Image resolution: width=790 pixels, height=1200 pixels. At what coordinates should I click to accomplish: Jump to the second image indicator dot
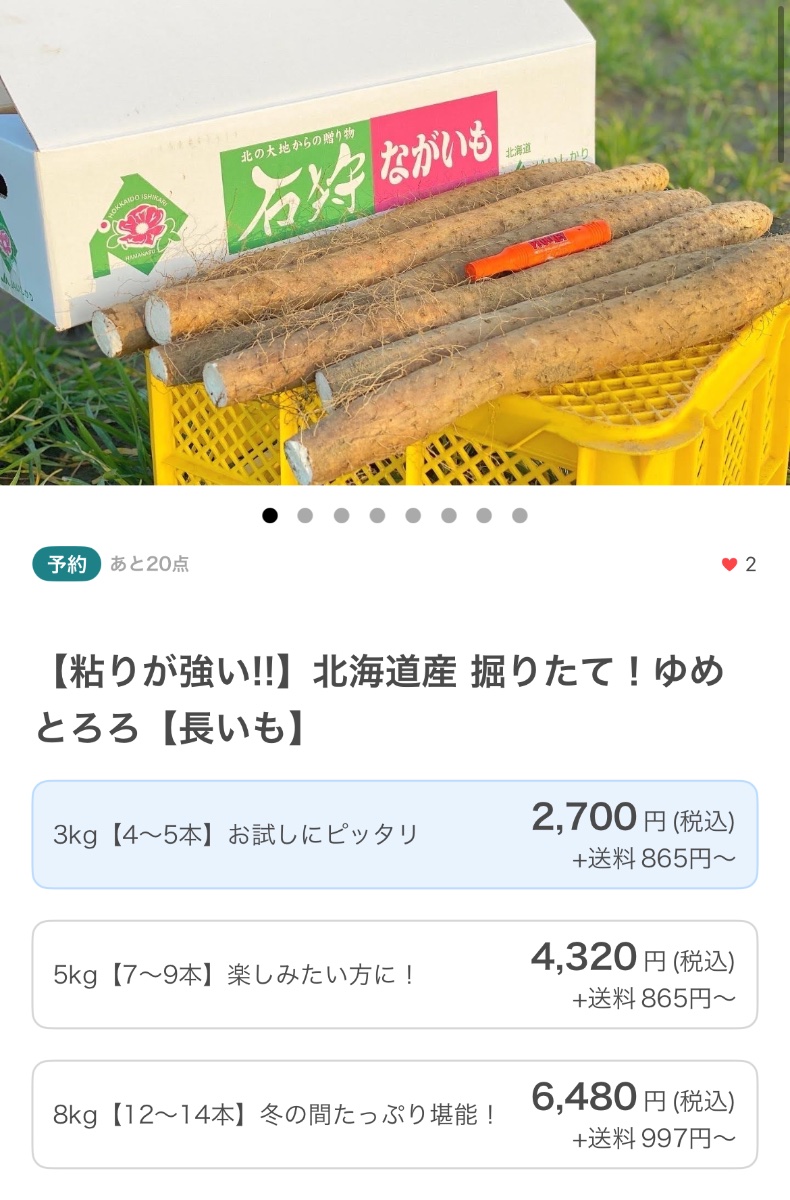(x=305, y=516)
